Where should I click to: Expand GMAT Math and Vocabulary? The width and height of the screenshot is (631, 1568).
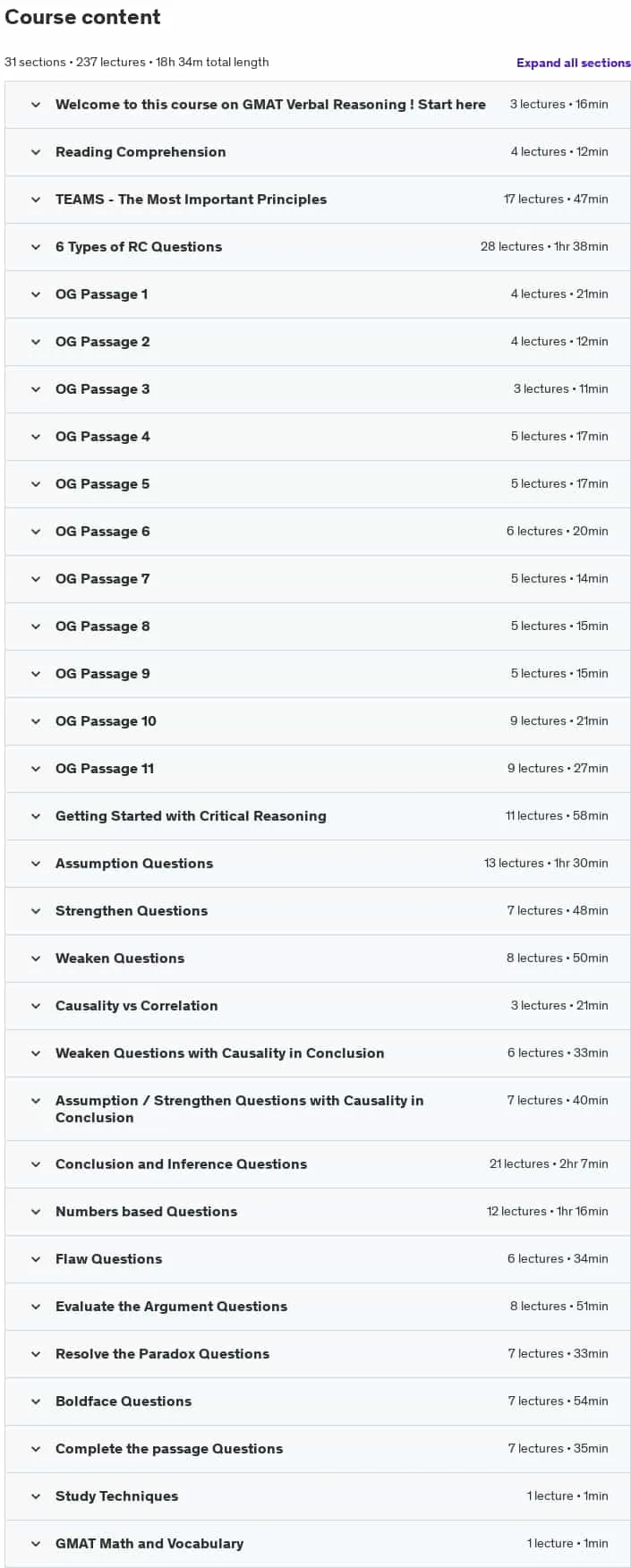pos(317,1544)
